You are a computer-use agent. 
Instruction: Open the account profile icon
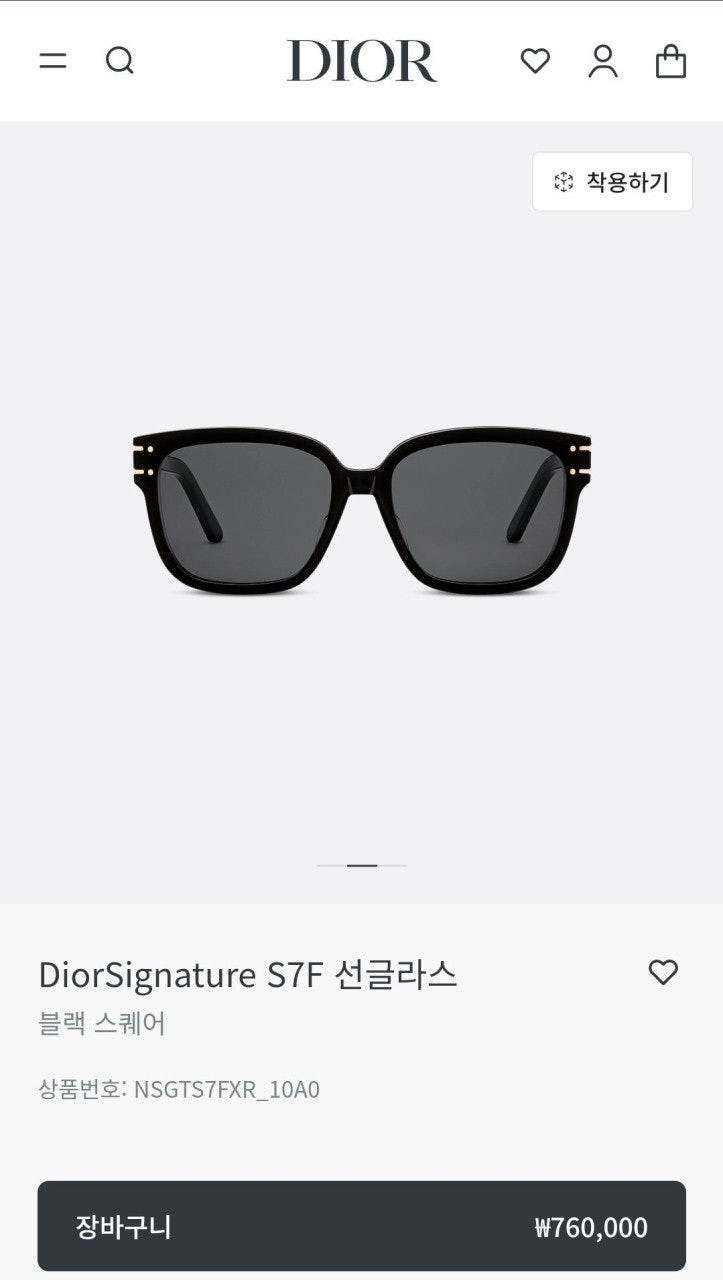(x=603, y=61)
